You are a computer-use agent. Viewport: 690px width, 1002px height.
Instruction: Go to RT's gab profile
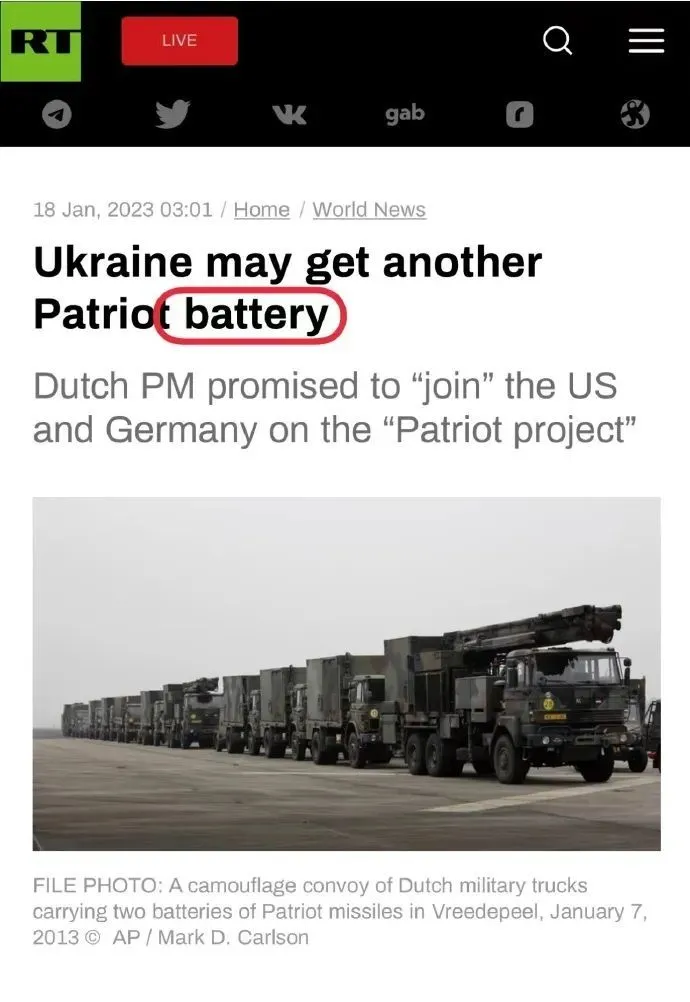[x=405, y=114]
